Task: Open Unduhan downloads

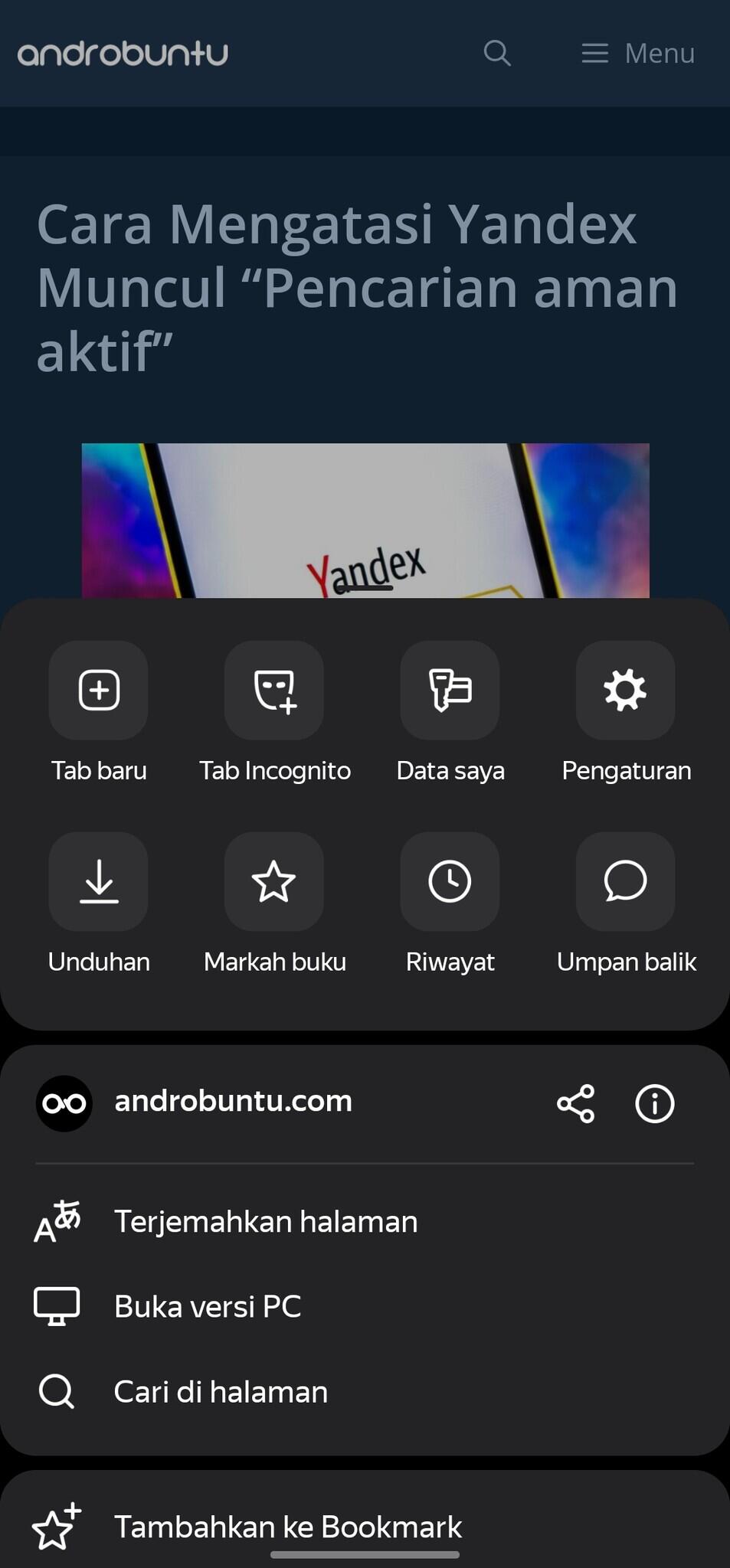Action: (99, 882)
